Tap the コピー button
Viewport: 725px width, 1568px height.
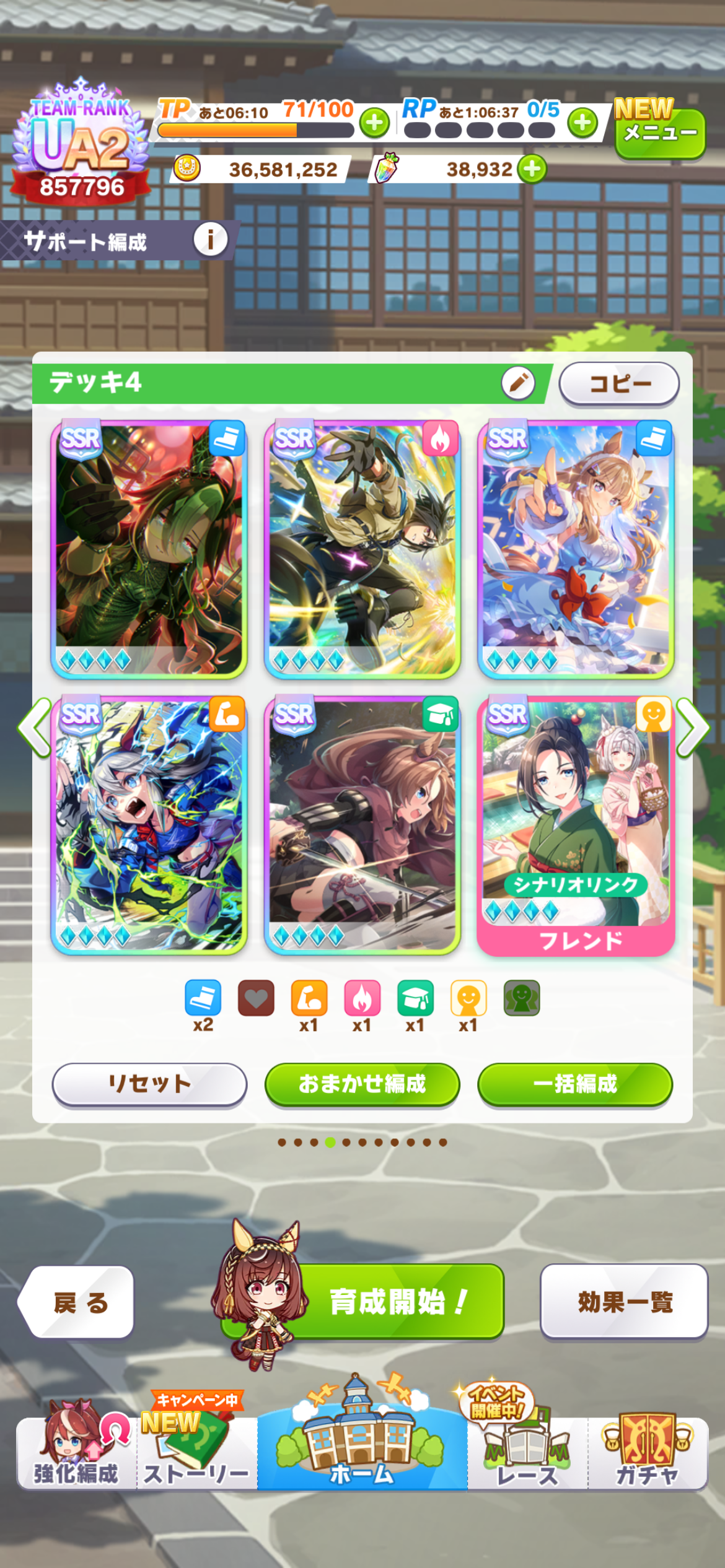coord(618,384)
